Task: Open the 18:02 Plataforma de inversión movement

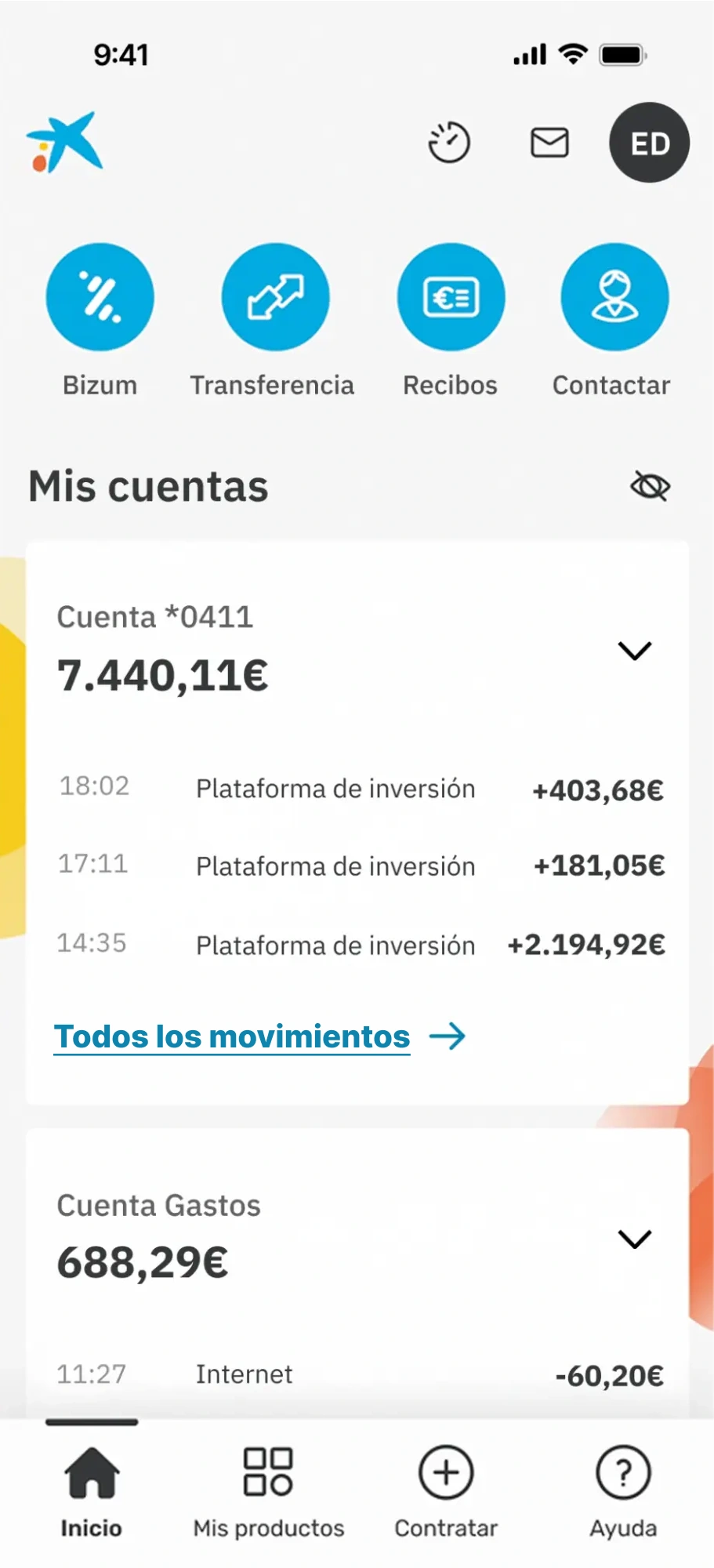Action: (361, 789)
